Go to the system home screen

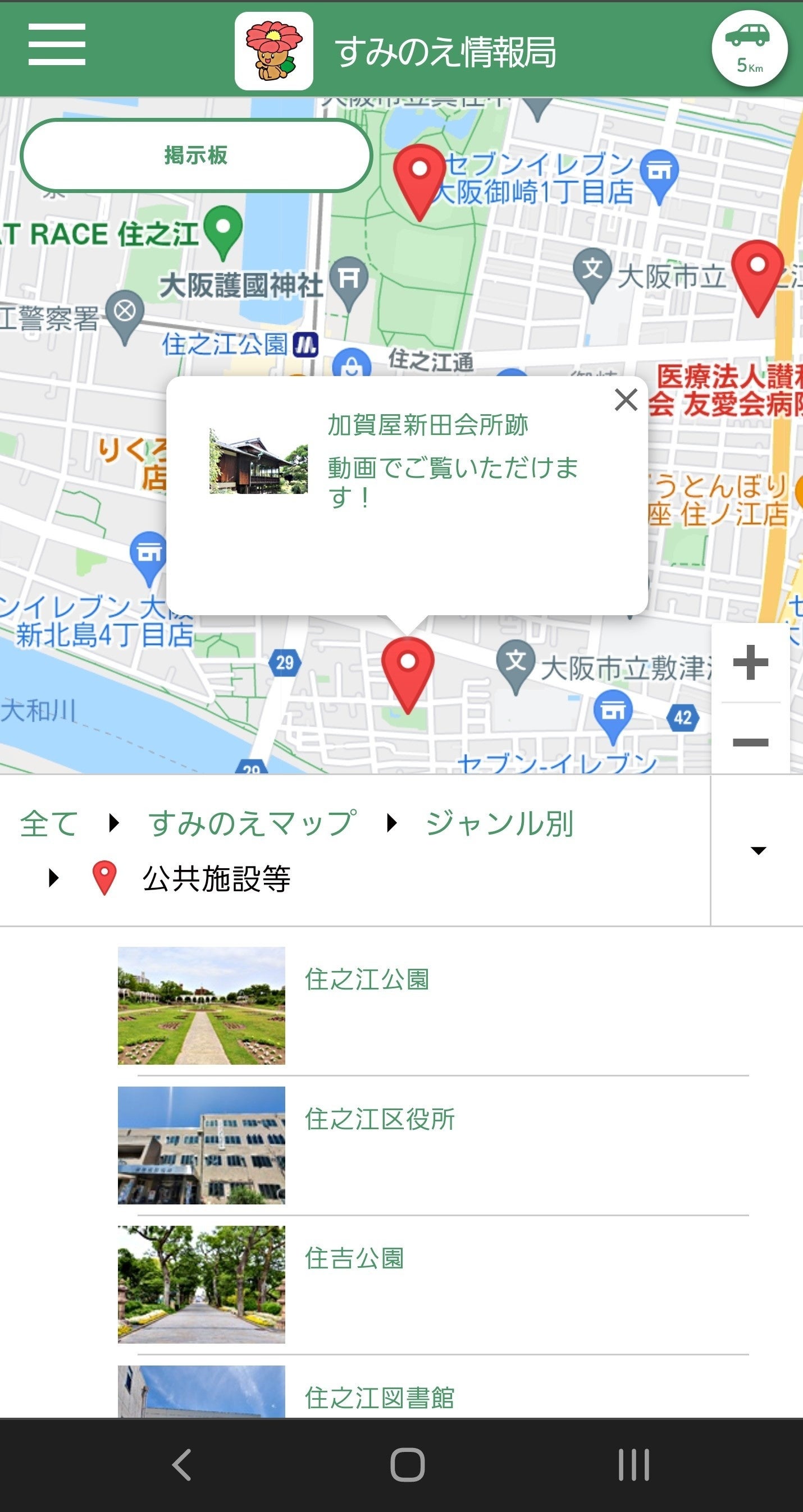(x=407, y=1464)
